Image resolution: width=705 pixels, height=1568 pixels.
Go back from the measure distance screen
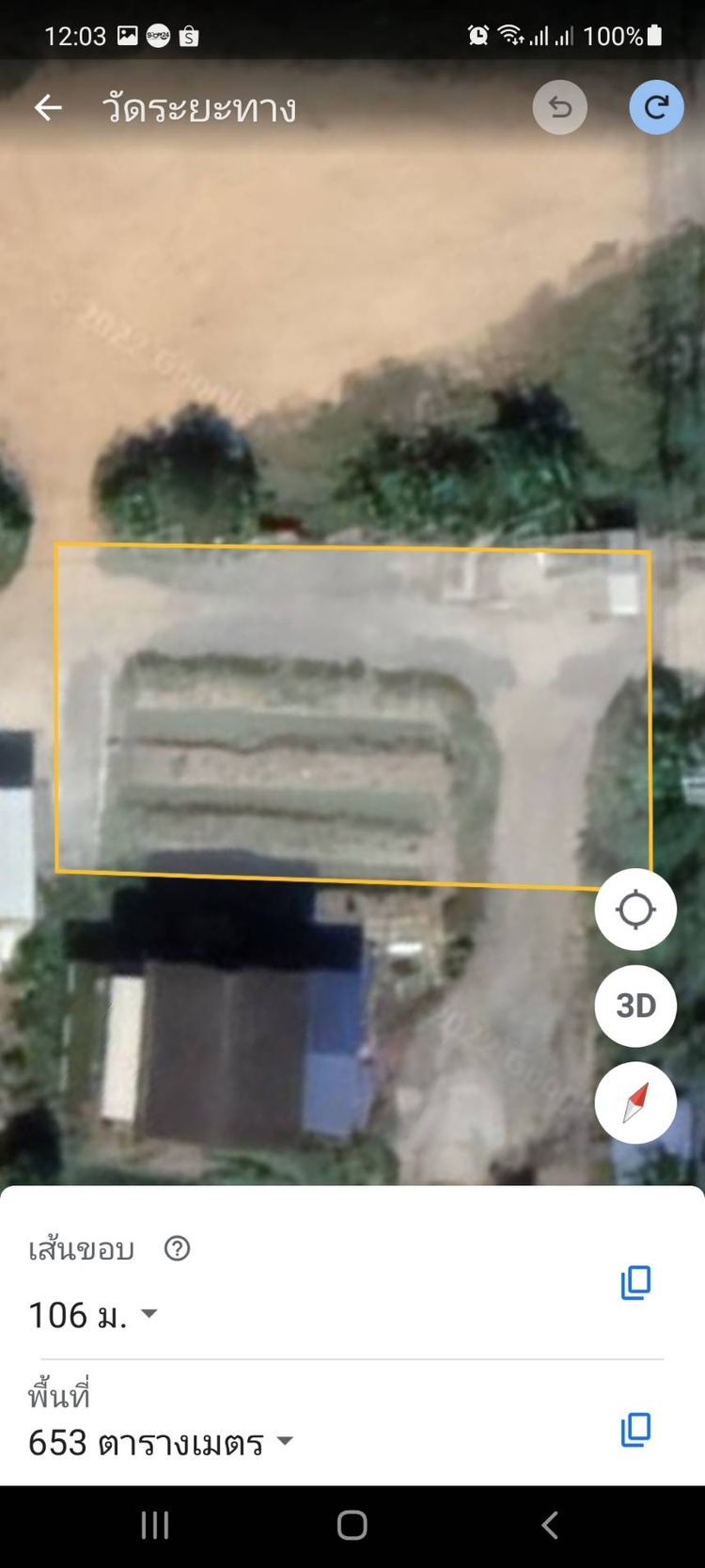click(48, 108)
